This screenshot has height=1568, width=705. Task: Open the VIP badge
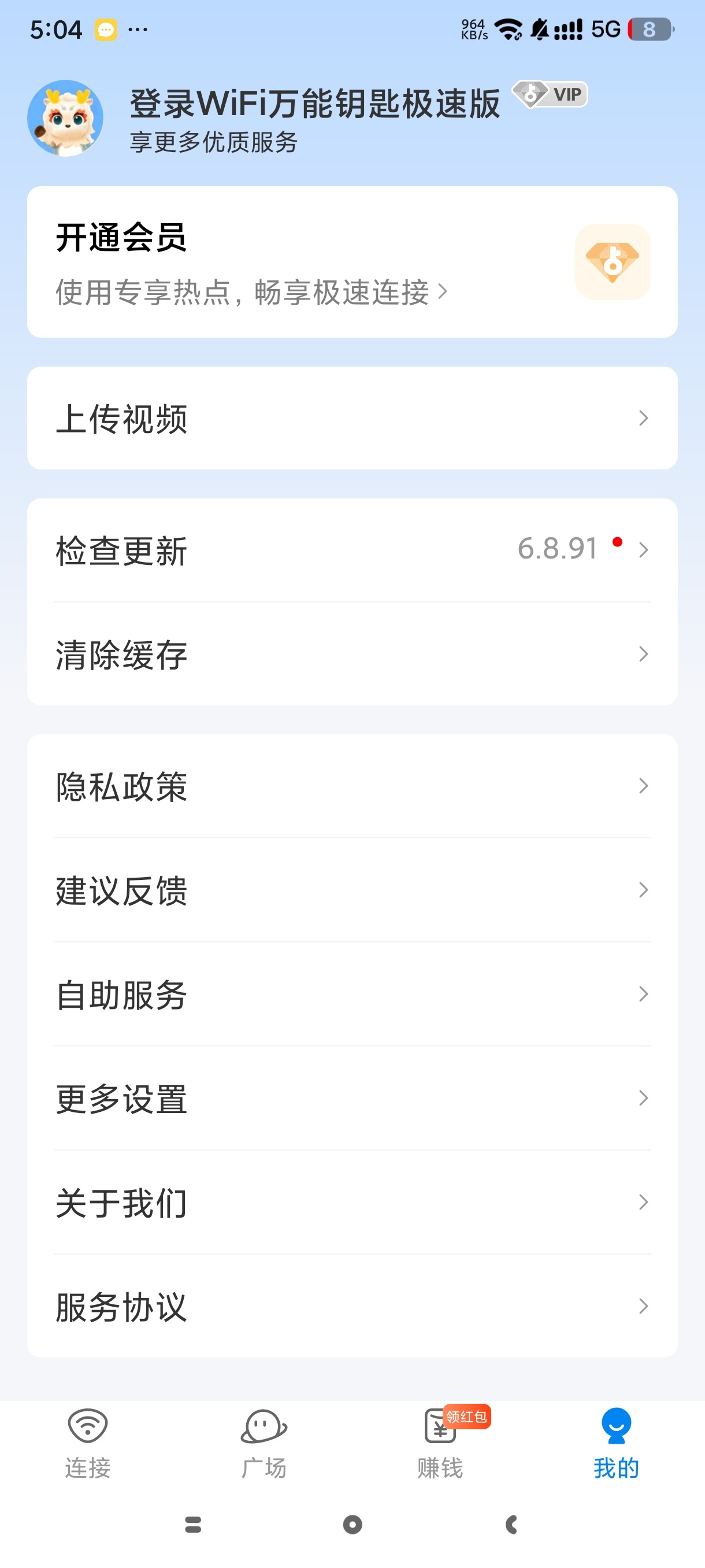click(550, 95)
